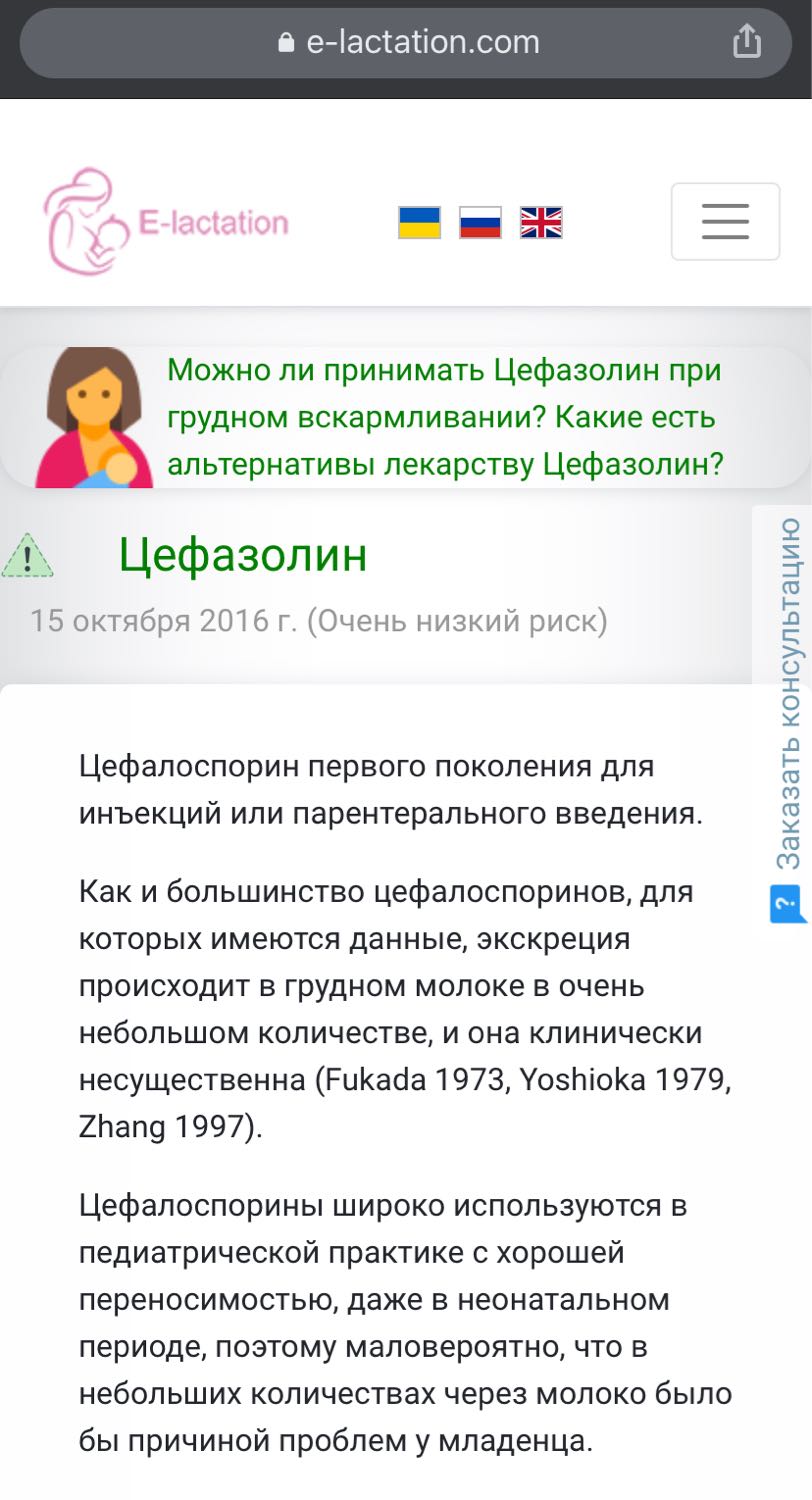812x1500 pixels.
Task: Tap the e-lactation.com address bar
Action: pyautogui.click(x=406, y=42)
